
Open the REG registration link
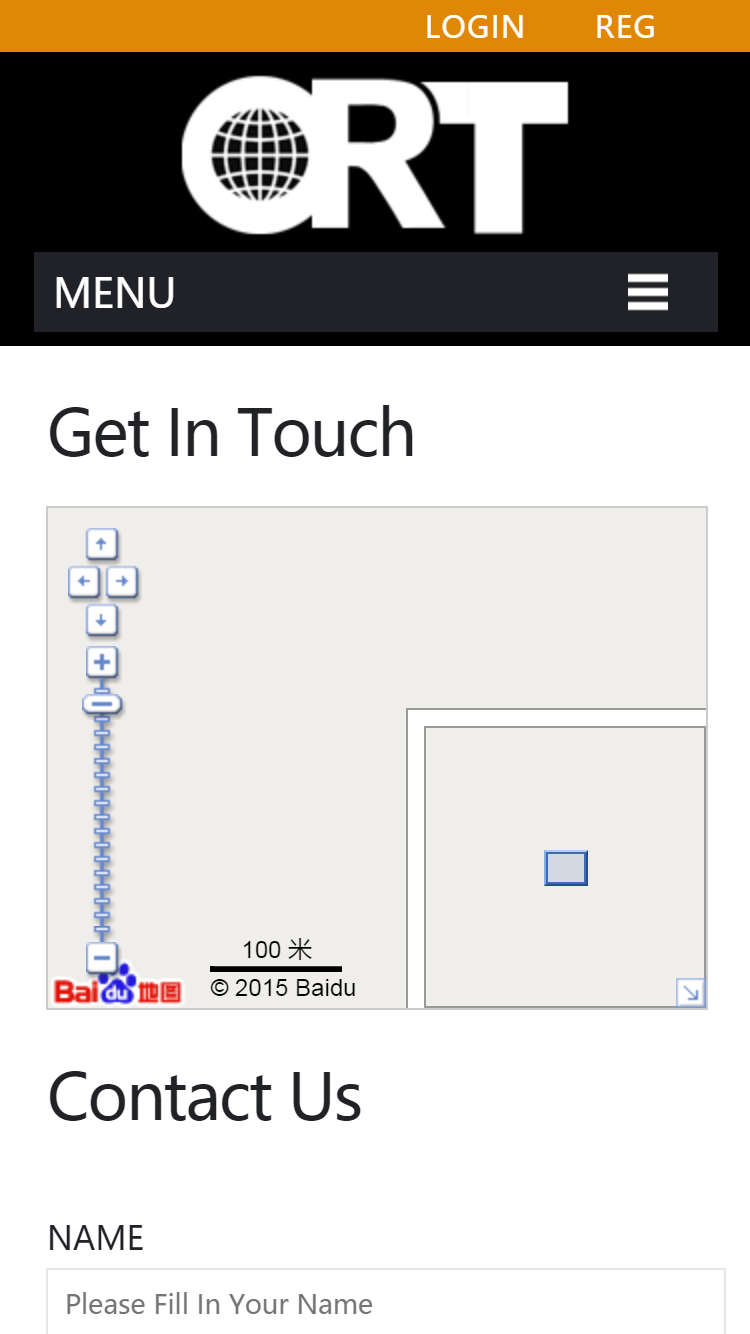[x=625, y=27]
